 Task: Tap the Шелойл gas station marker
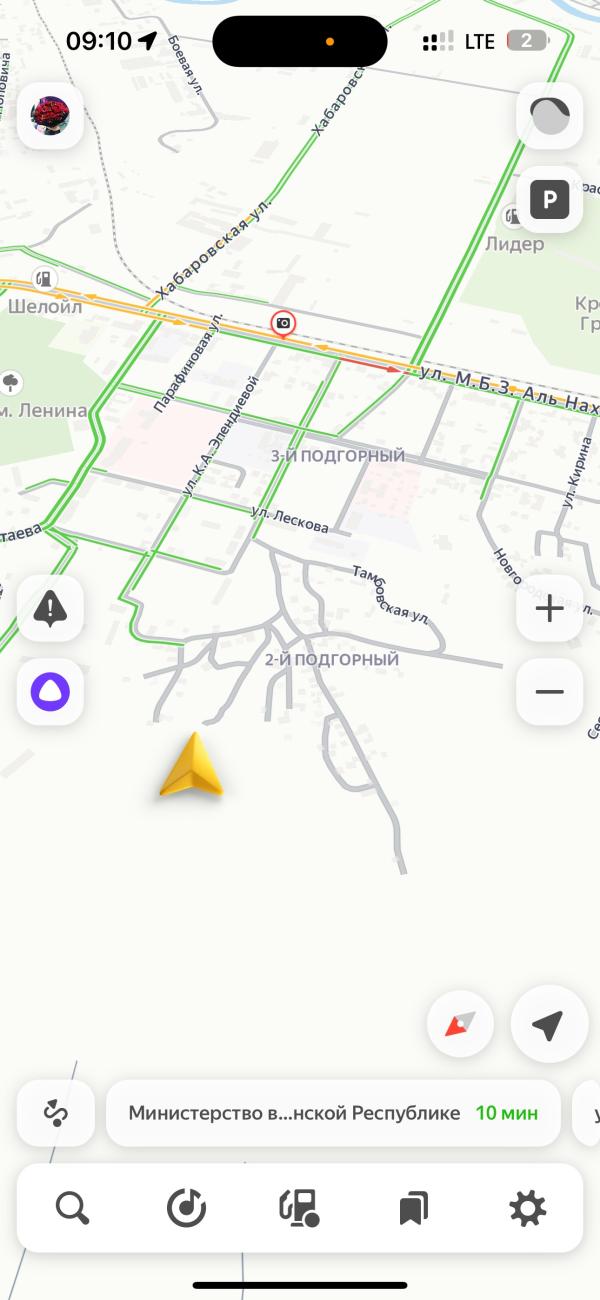coord(44,280)
